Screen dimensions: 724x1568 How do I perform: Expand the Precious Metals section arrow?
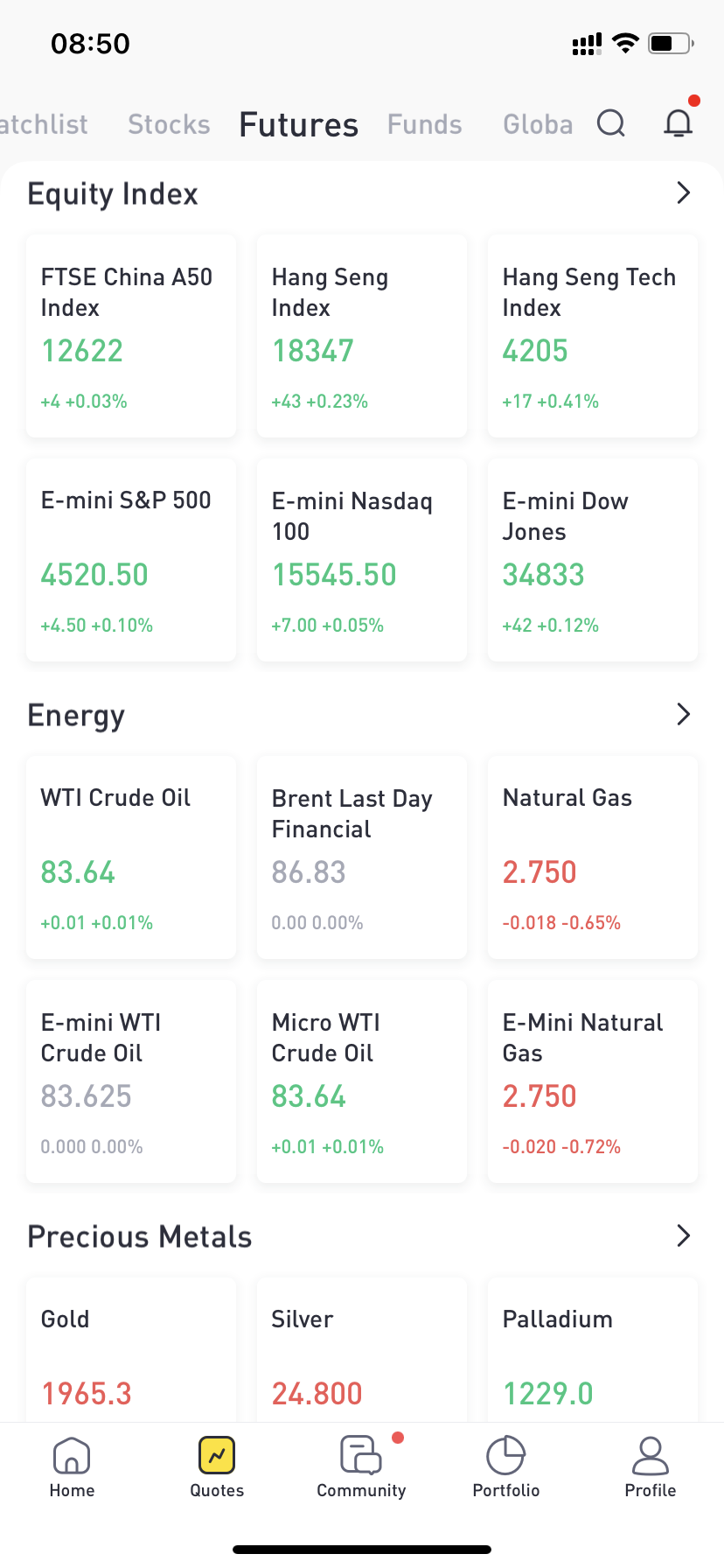[x=683, y=1235]
